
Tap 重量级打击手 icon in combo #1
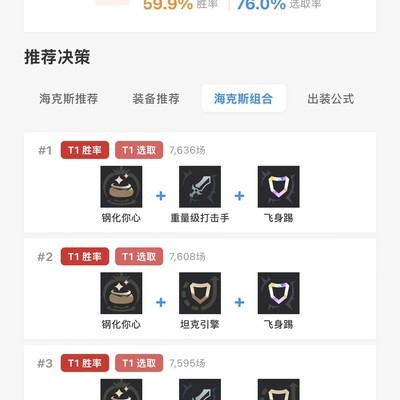[200, 187]
